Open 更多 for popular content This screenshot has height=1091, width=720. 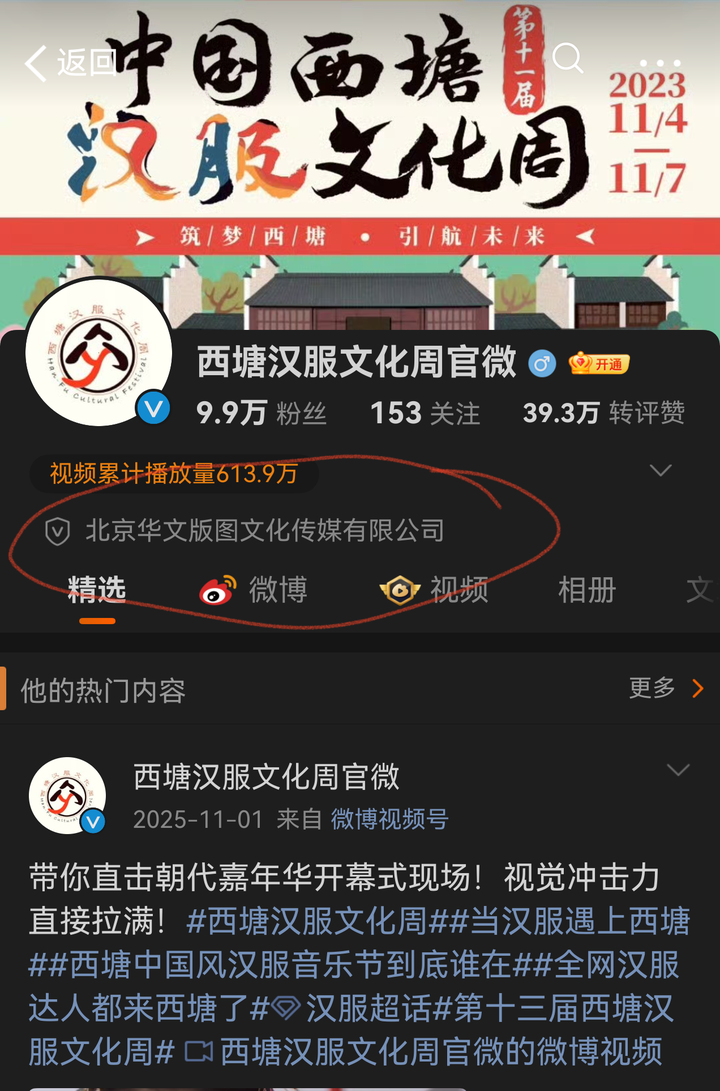(666, 688)
